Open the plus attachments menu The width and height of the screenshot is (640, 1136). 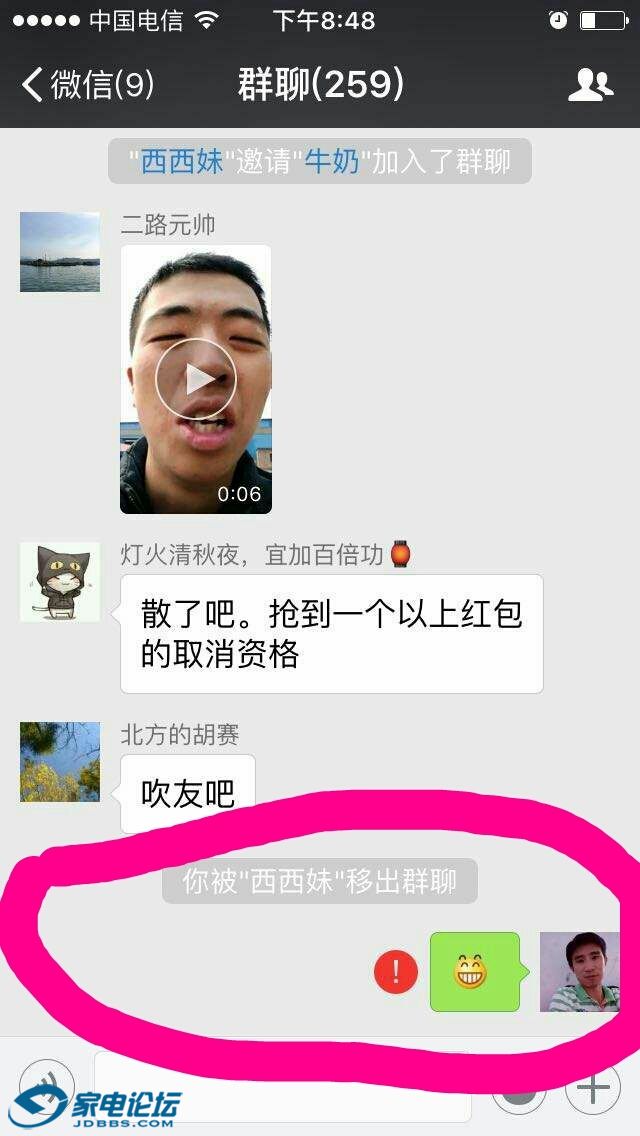(x=593, y=1087)
